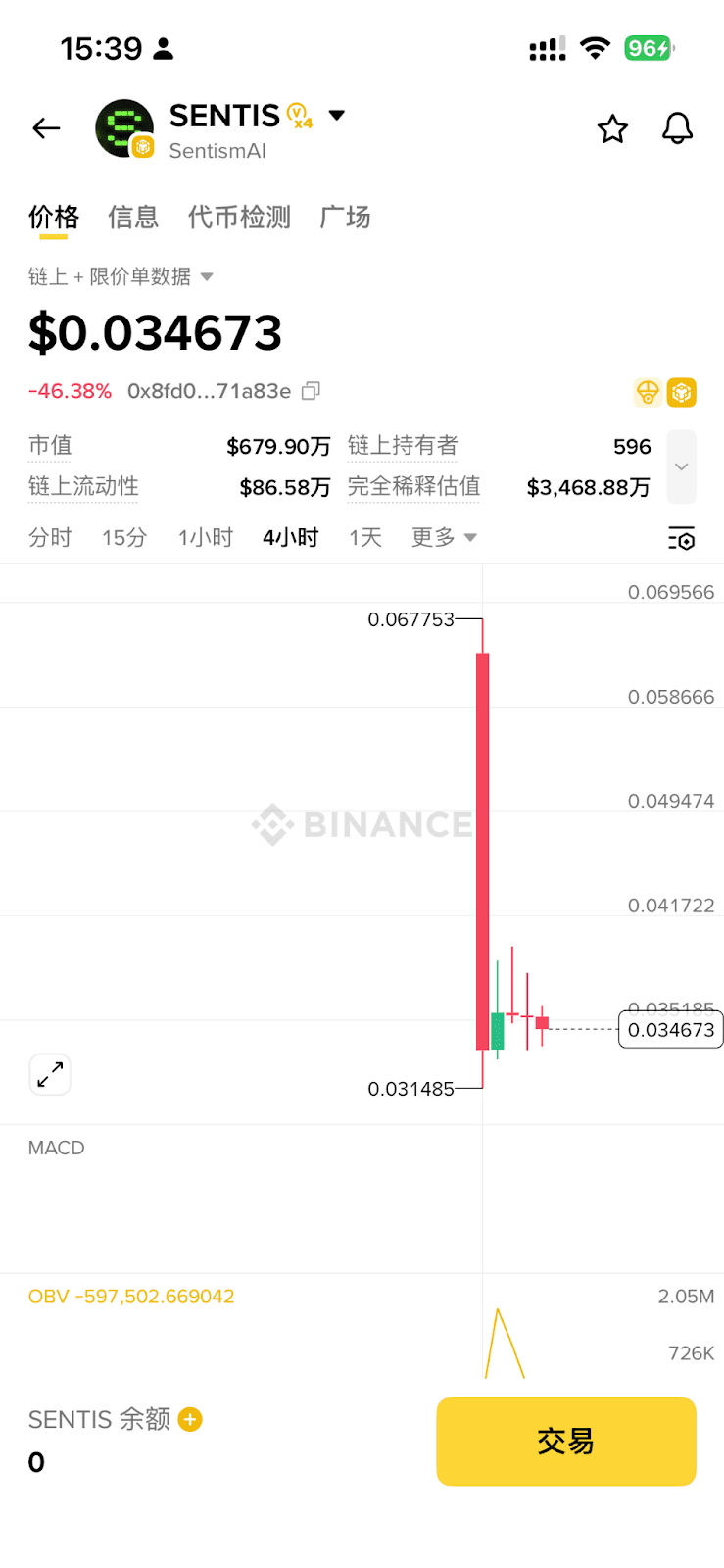Open the 链上 + 限价单数据 dropdown
The width and height of the screenshot is (724, 1568).
click(x=121, y=276)
